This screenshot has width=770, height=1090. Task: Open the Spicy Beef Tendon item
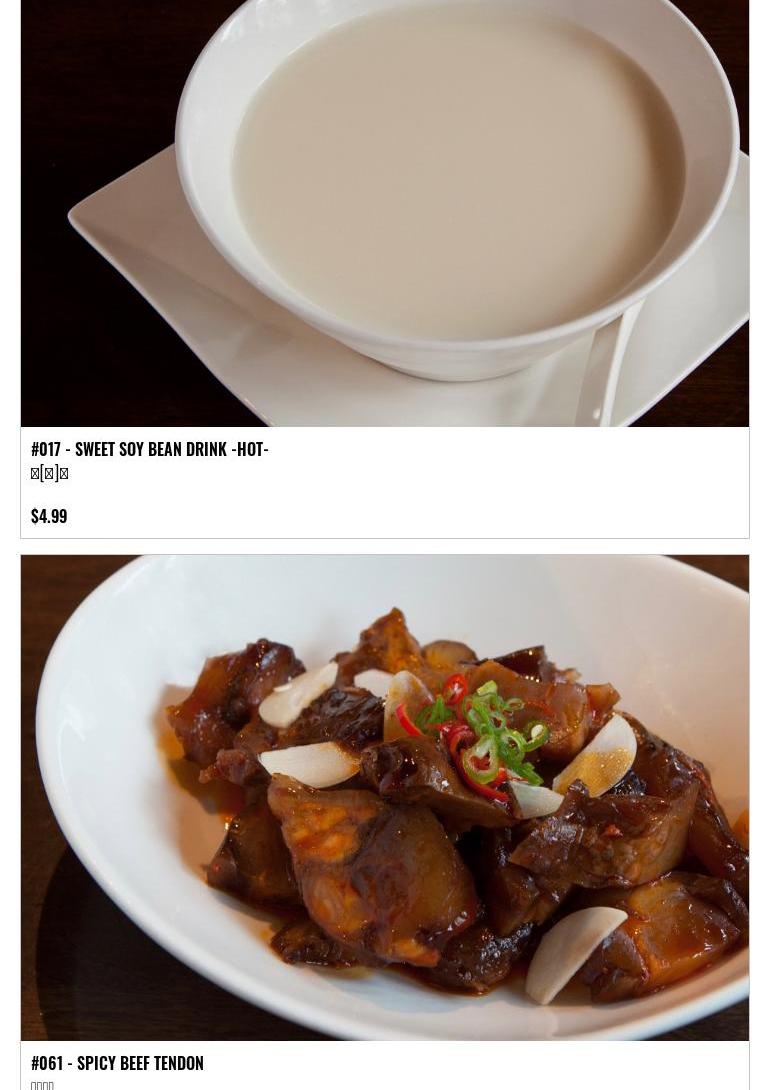(118, 1063)
